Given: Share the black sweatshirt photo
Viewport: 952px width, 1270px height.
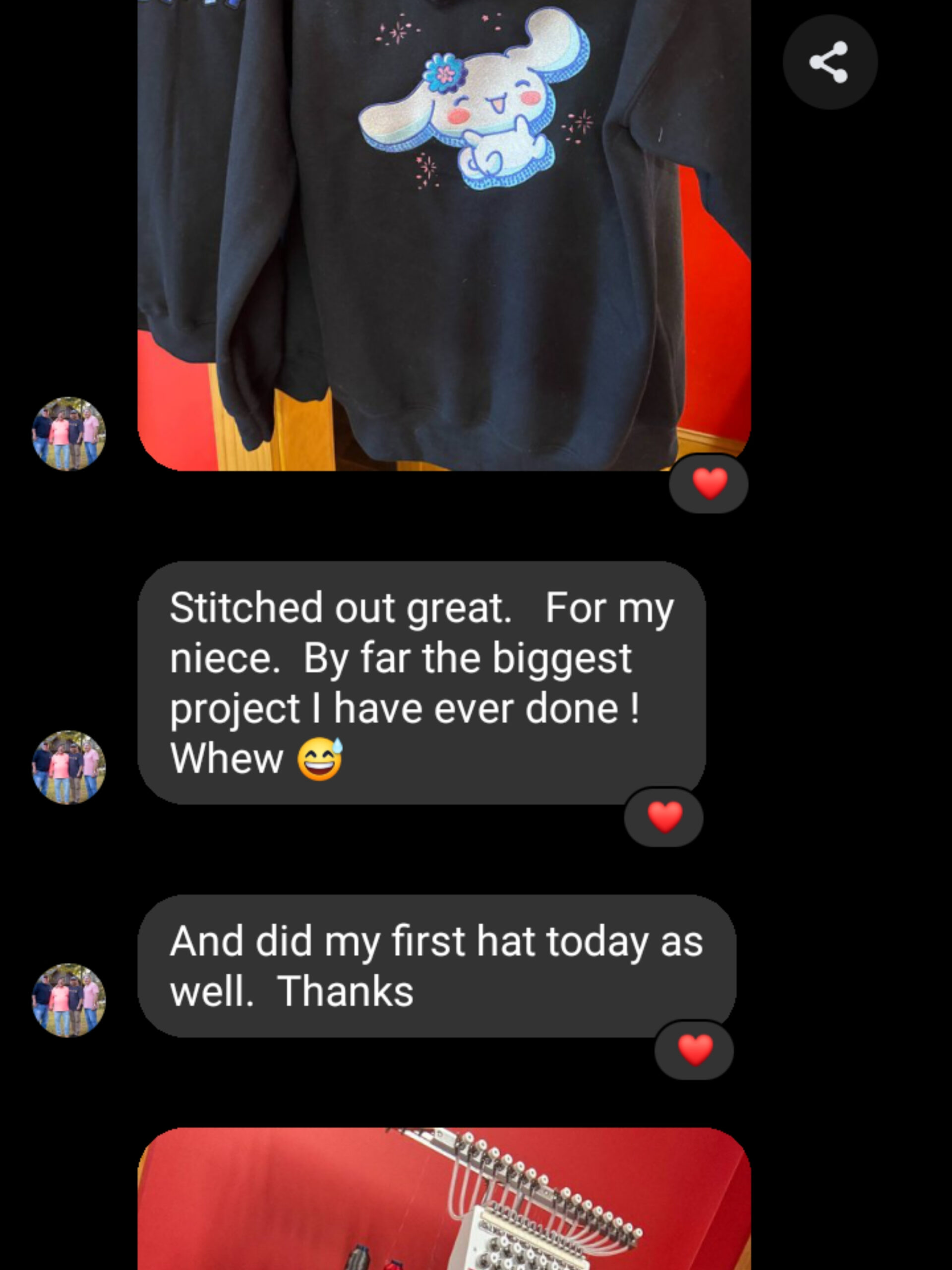Looking at the screenshot, I should 830,62.
